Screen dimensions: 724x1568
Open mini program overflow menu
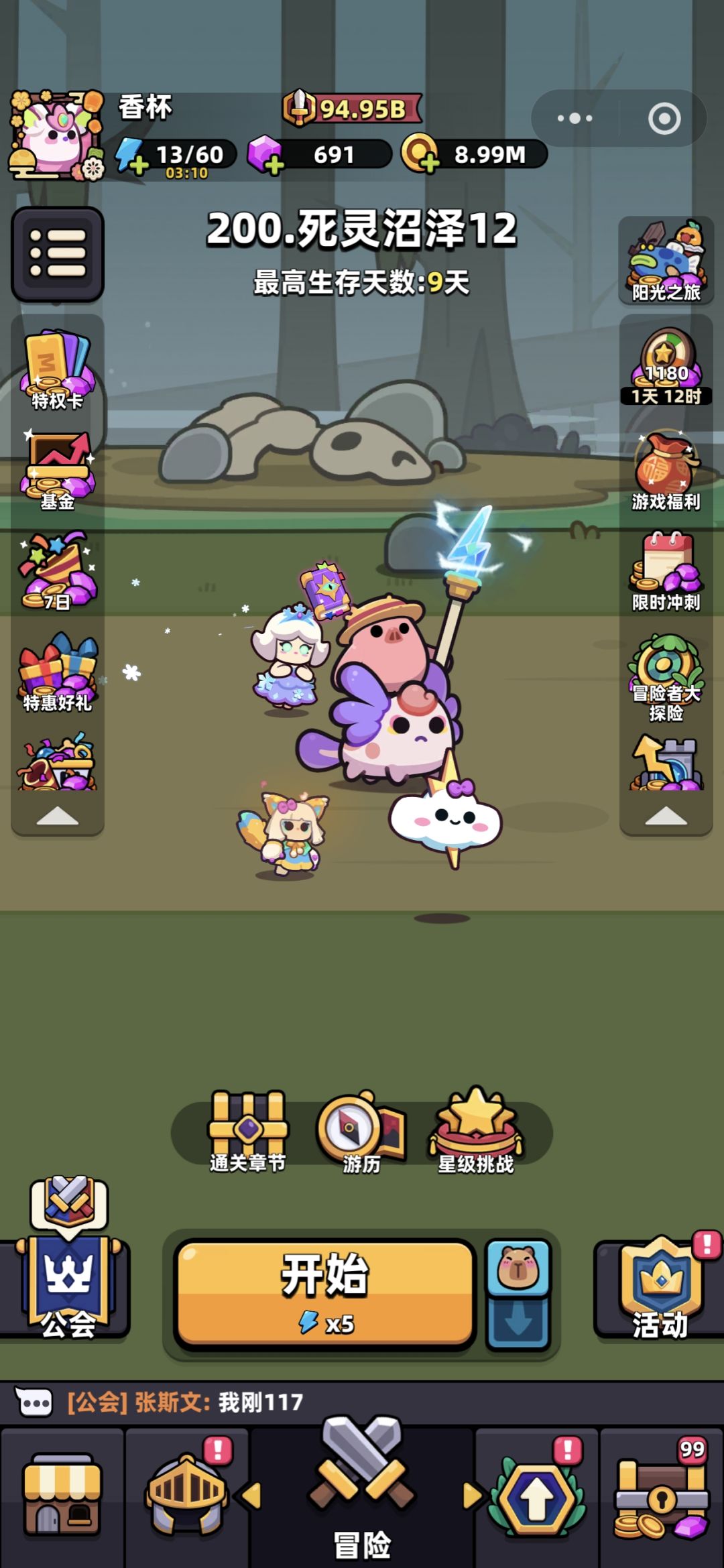575,119
